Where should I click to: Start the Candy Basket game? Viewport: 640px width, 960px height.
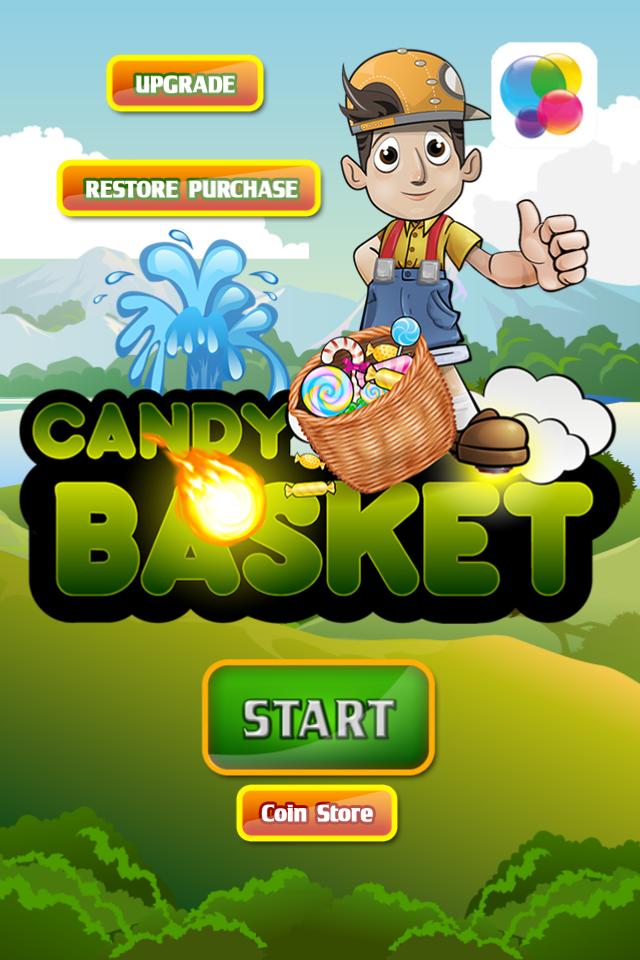pyautogui.click(x=319, y=718)
